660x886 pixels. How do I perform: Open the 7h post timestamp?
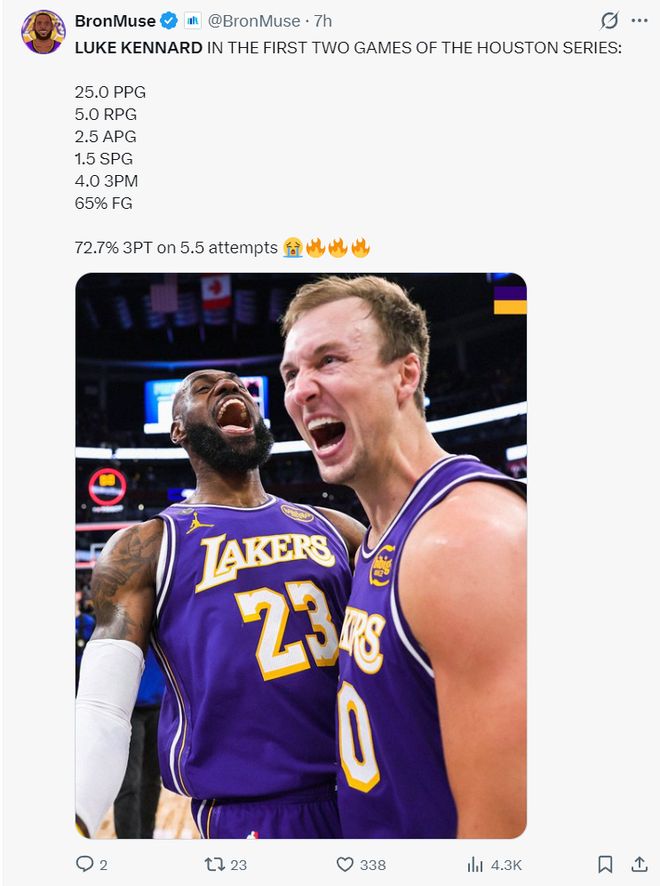[x=323, y=21]
